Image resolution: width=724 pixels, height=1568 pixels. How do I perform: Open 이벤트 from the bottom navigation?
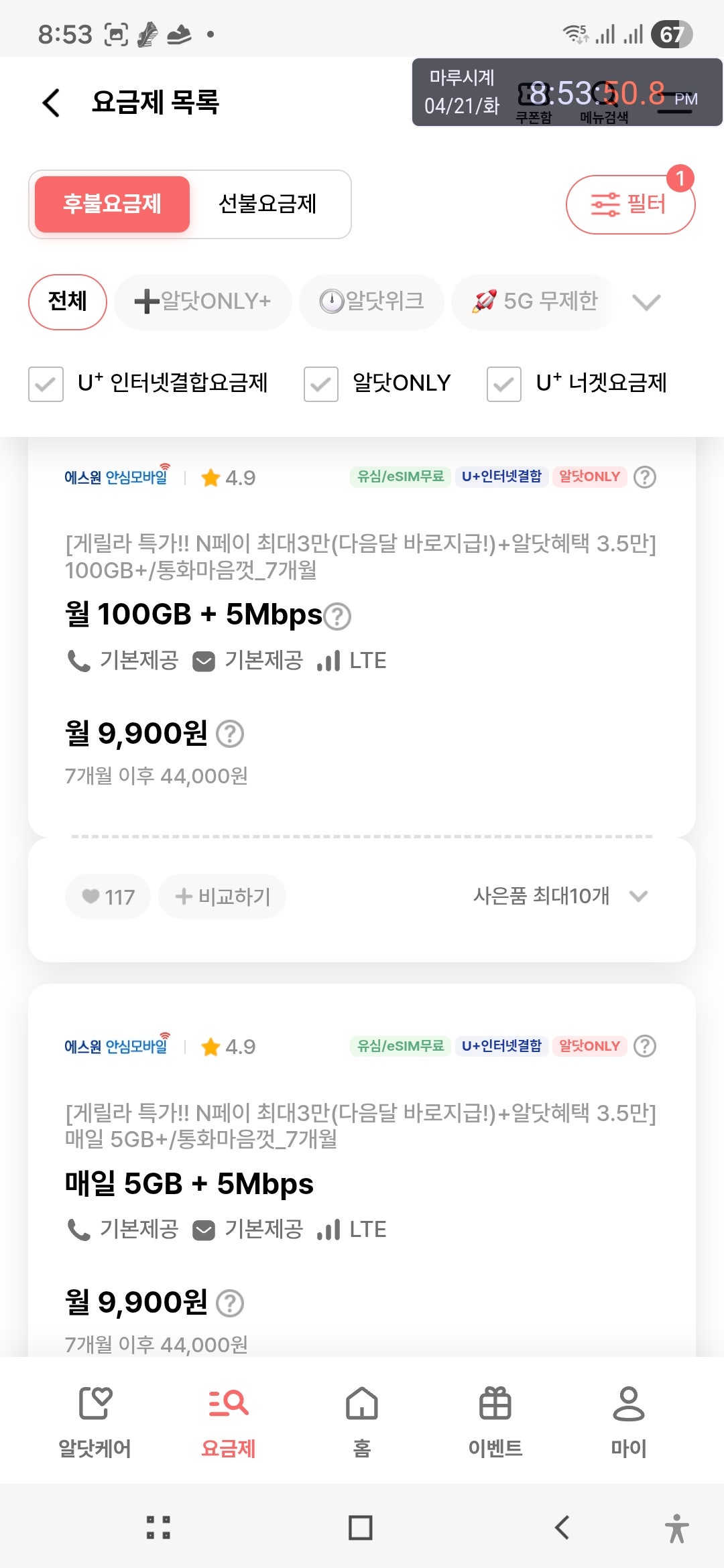point(494,1425)
